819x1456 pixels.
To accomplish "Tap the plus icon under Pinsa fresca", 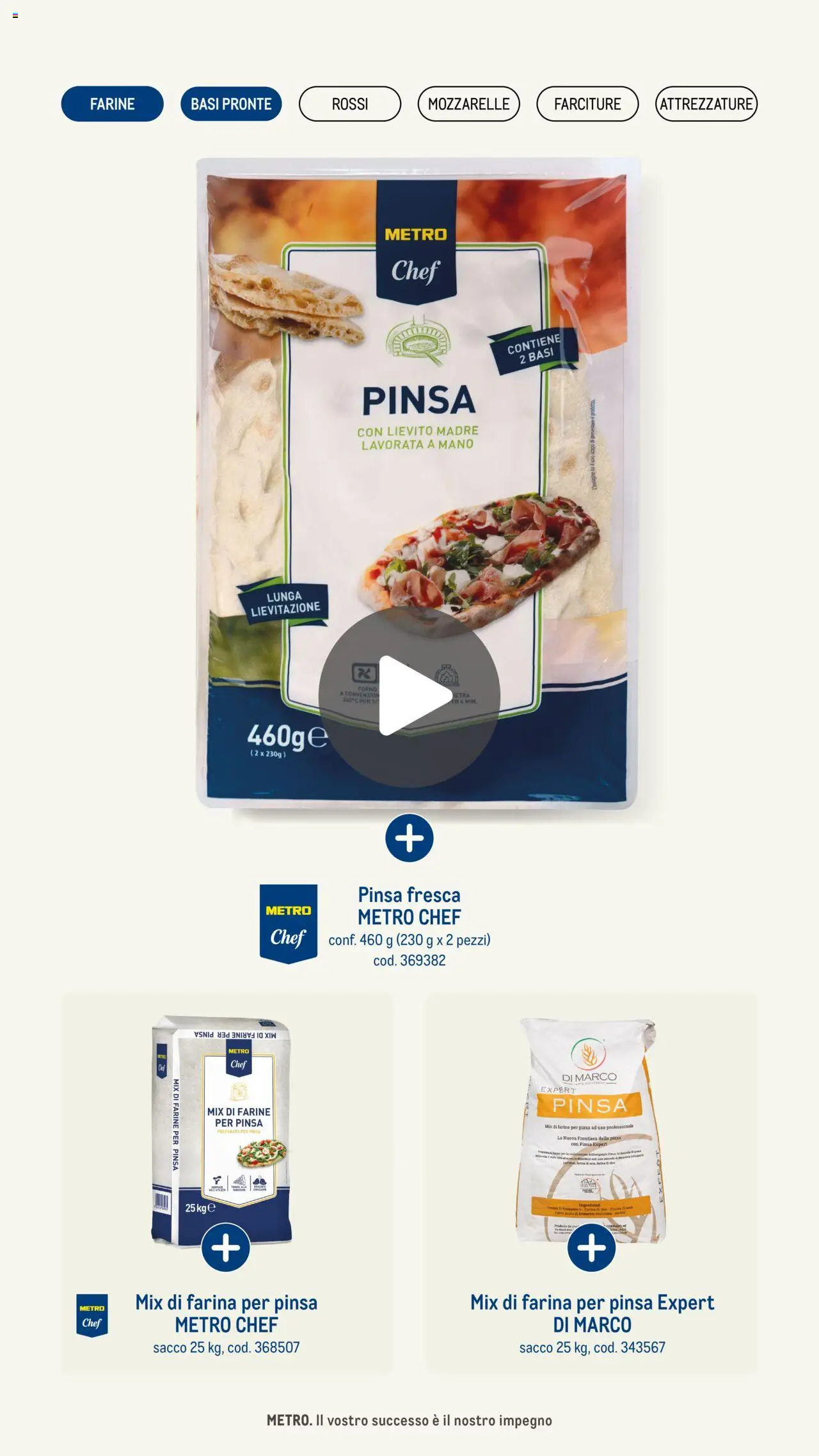I will click(x=409, y=838).
